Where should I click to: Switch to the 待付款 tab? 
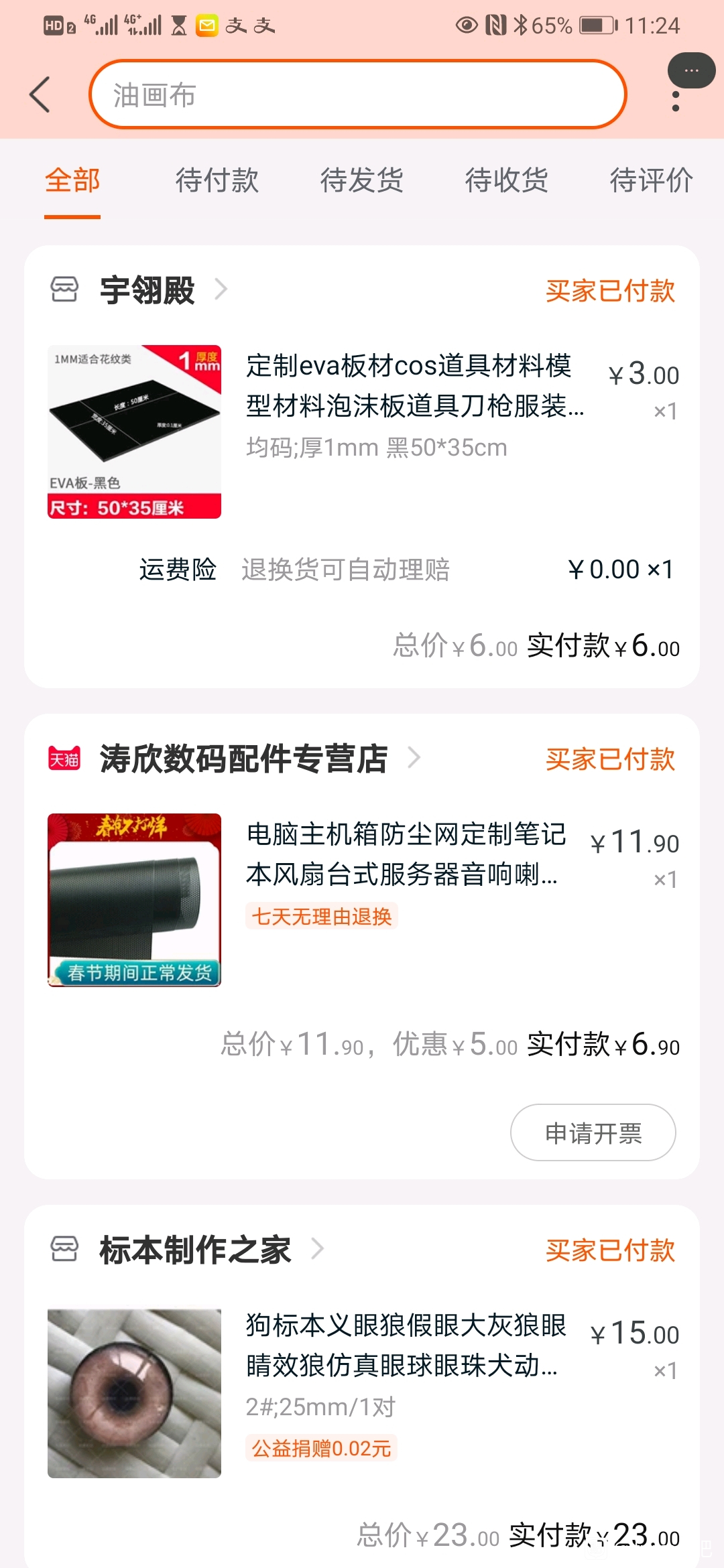point(217,180)
